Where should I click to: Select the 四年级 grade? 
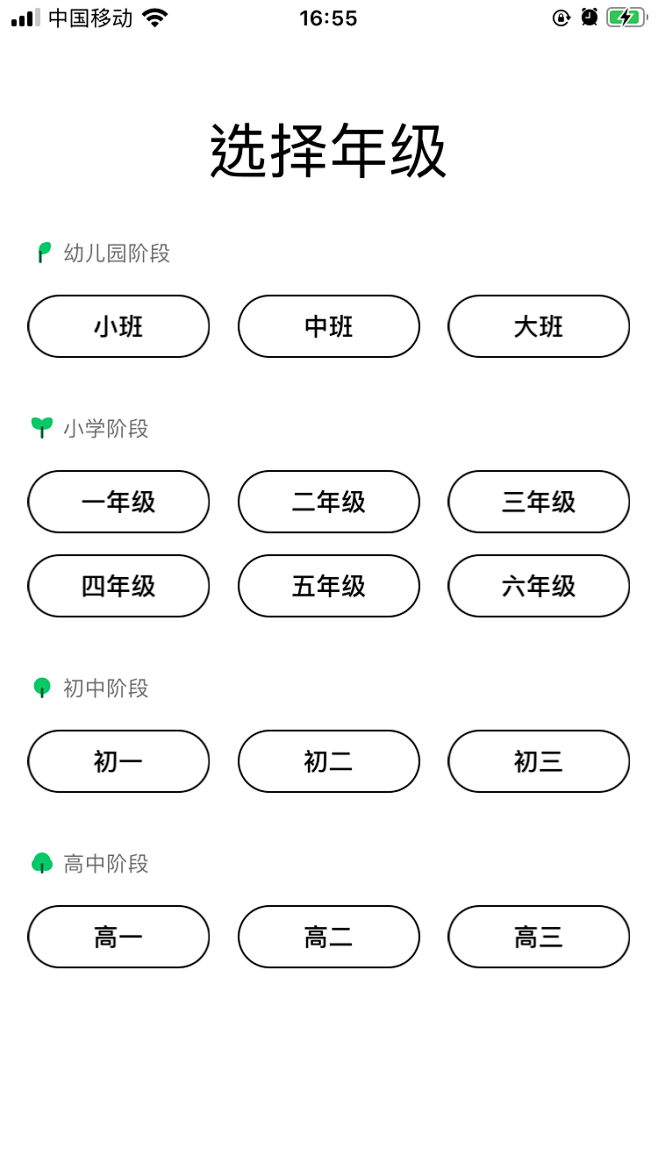click(x=119, y=586)
